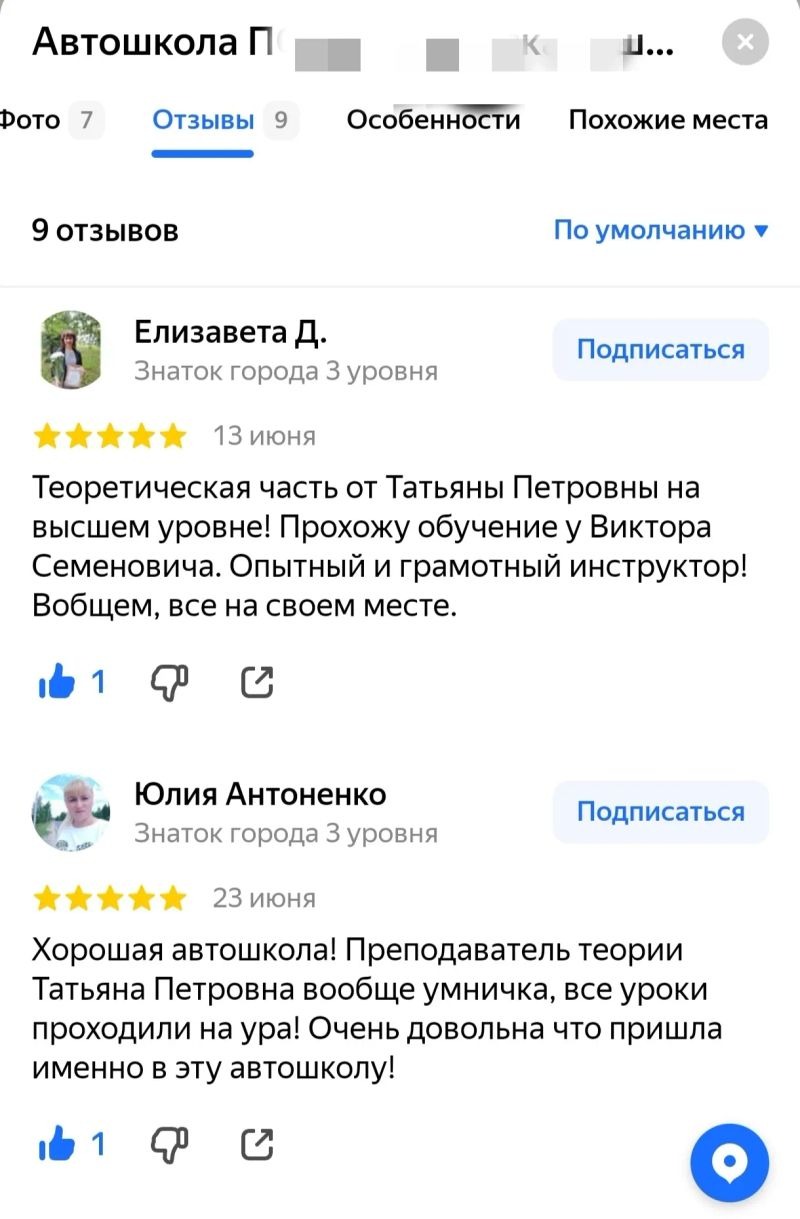The height and width of the screenshot is (1219, 800).
Task: Dislike Елизавета Д.'s review
Action: [x=169, y=682]
